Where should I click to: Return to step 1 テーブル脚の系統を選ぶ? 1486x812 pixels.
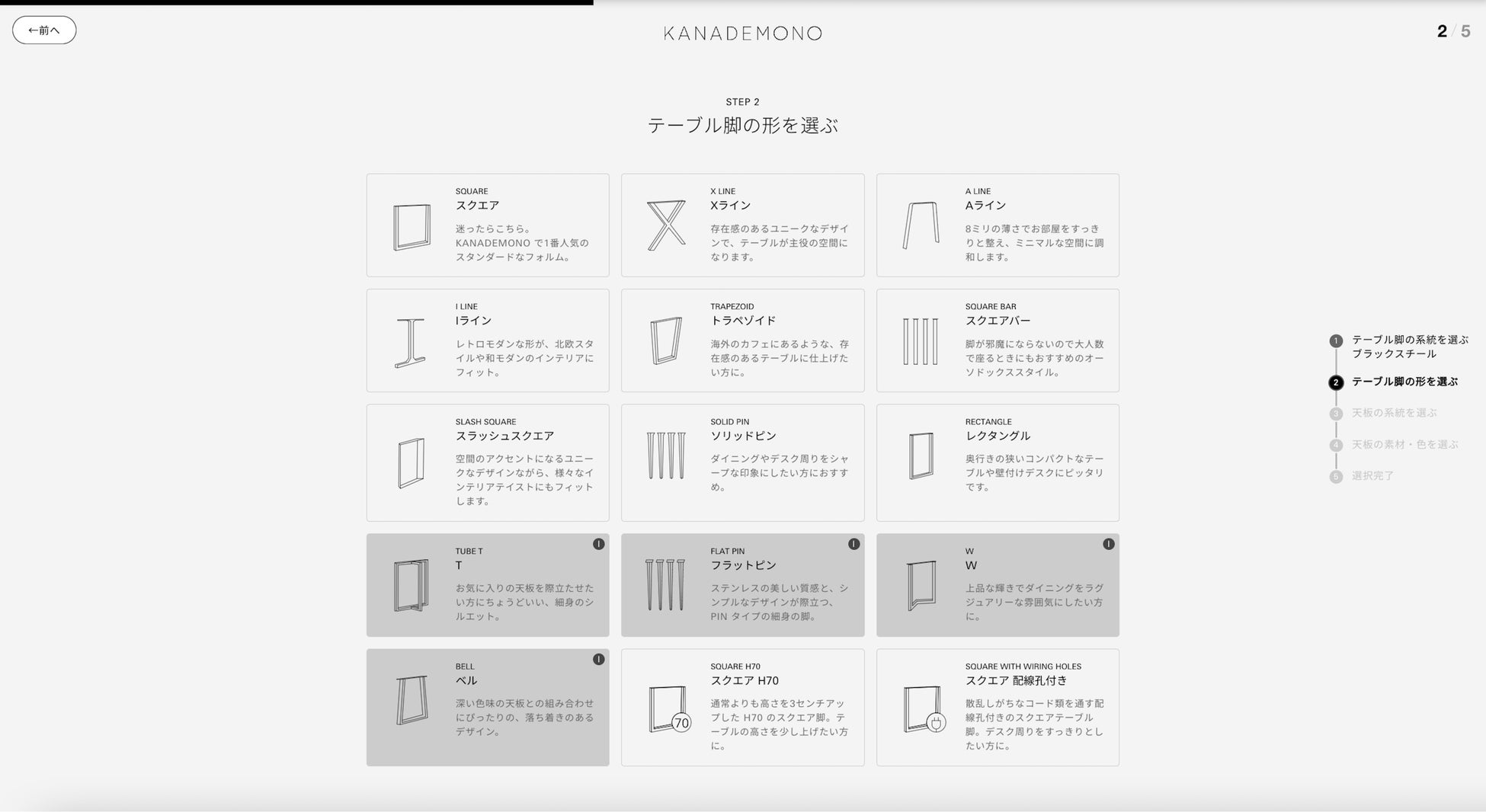tap(1408, 340)
